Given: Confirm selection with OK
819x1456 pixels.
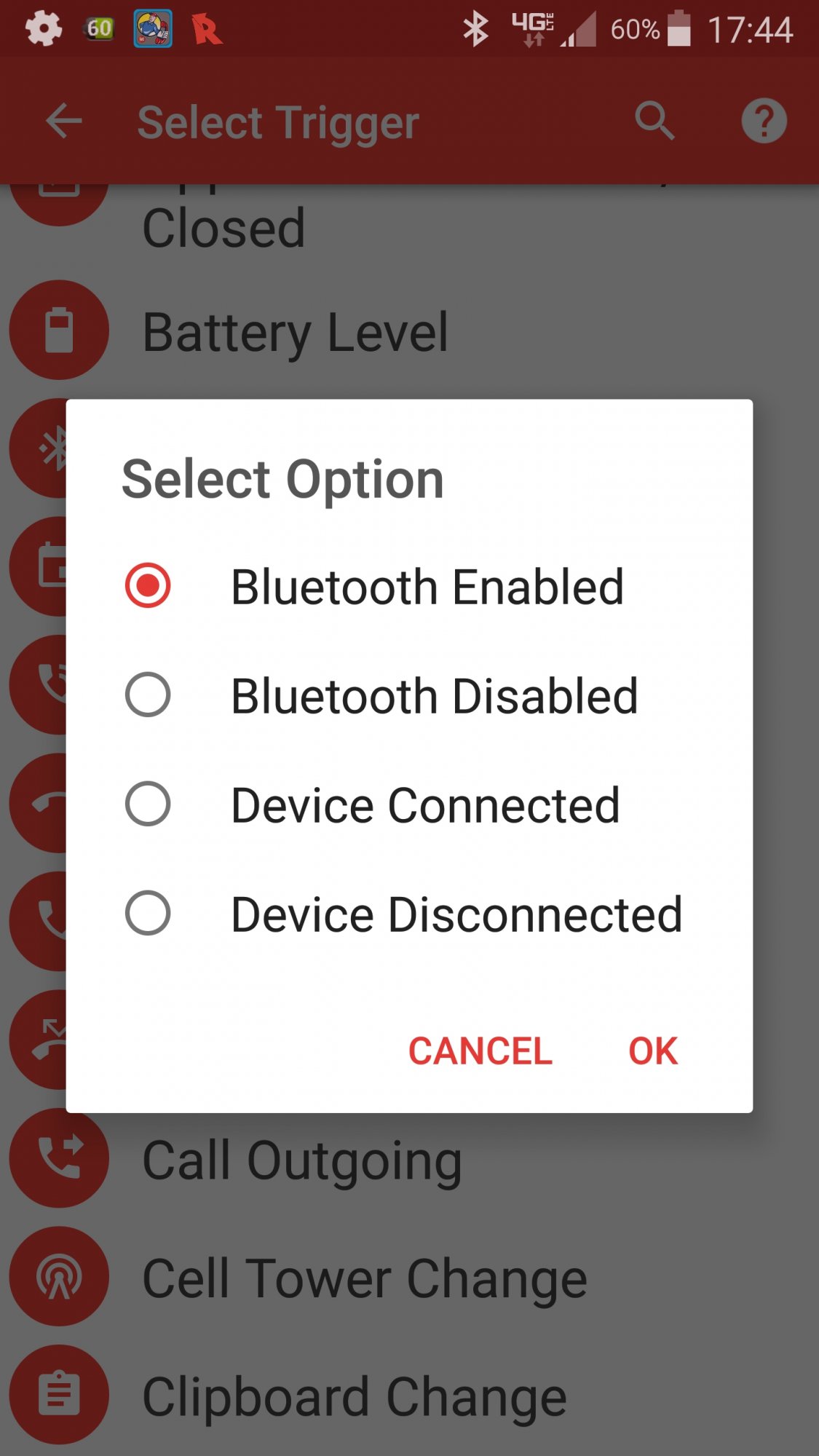Looking at the screenshot, I should (653, 1051).
